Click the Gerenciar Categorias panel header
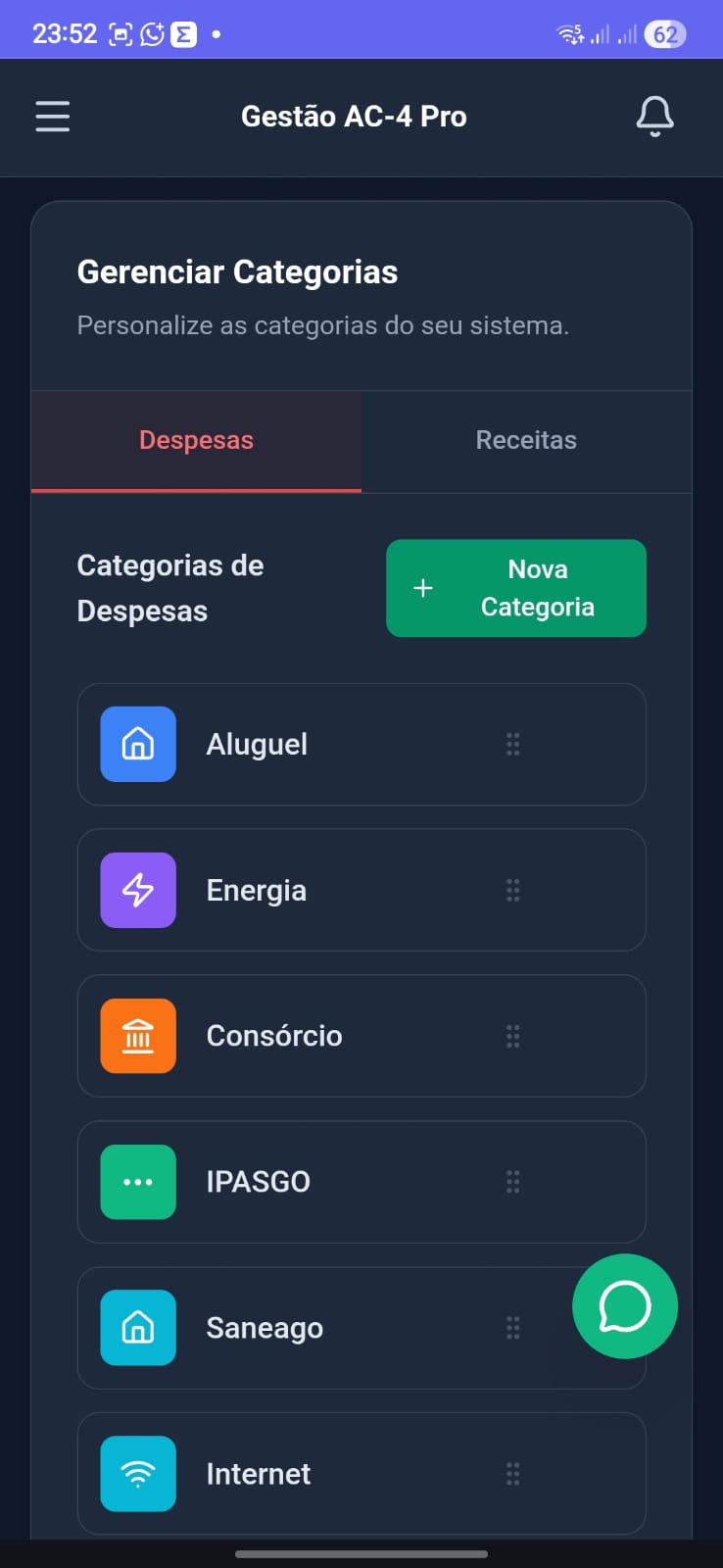723x1568 pixels. tap(238, 272)
